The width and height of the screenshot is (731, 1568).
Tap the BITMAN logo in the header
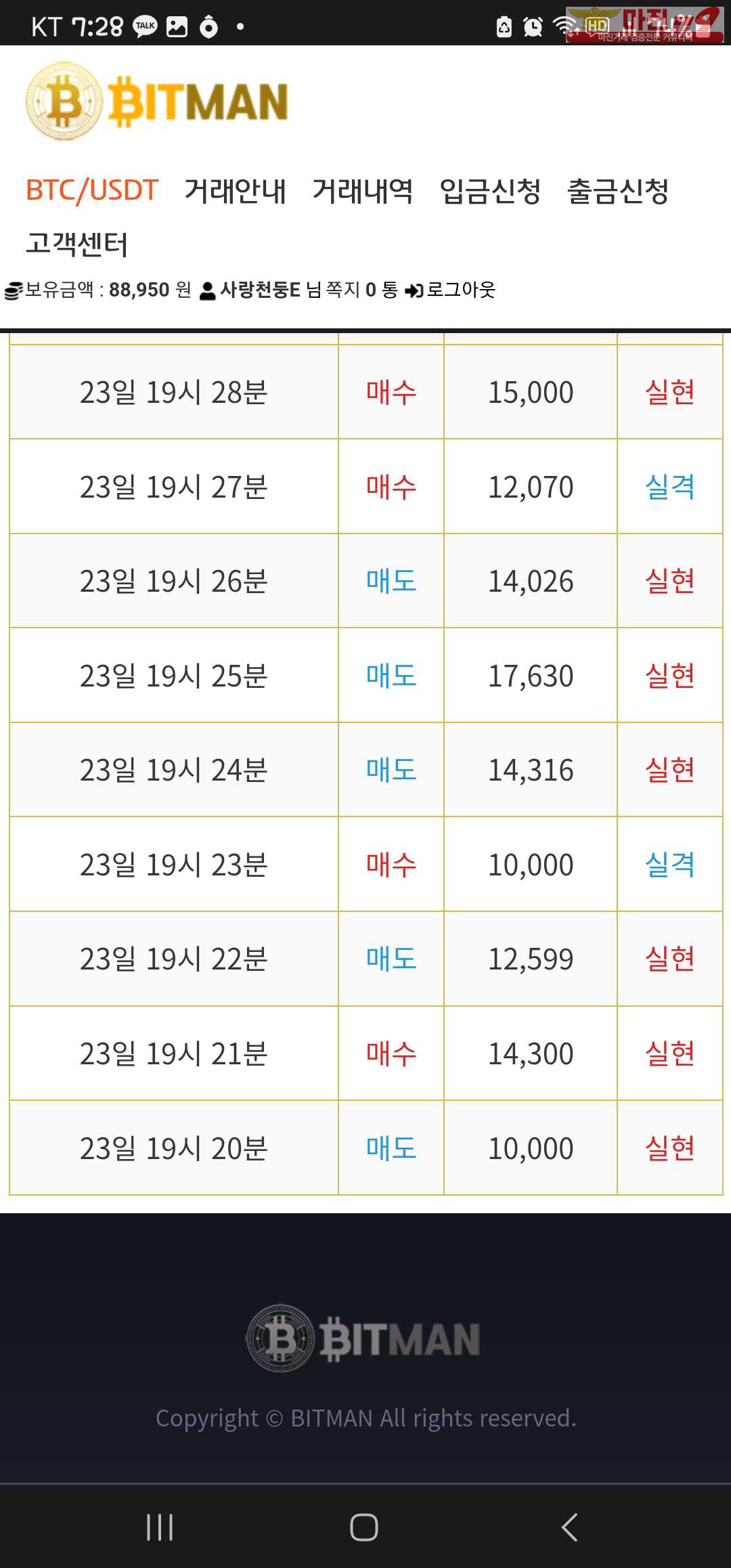coord(157,102)
